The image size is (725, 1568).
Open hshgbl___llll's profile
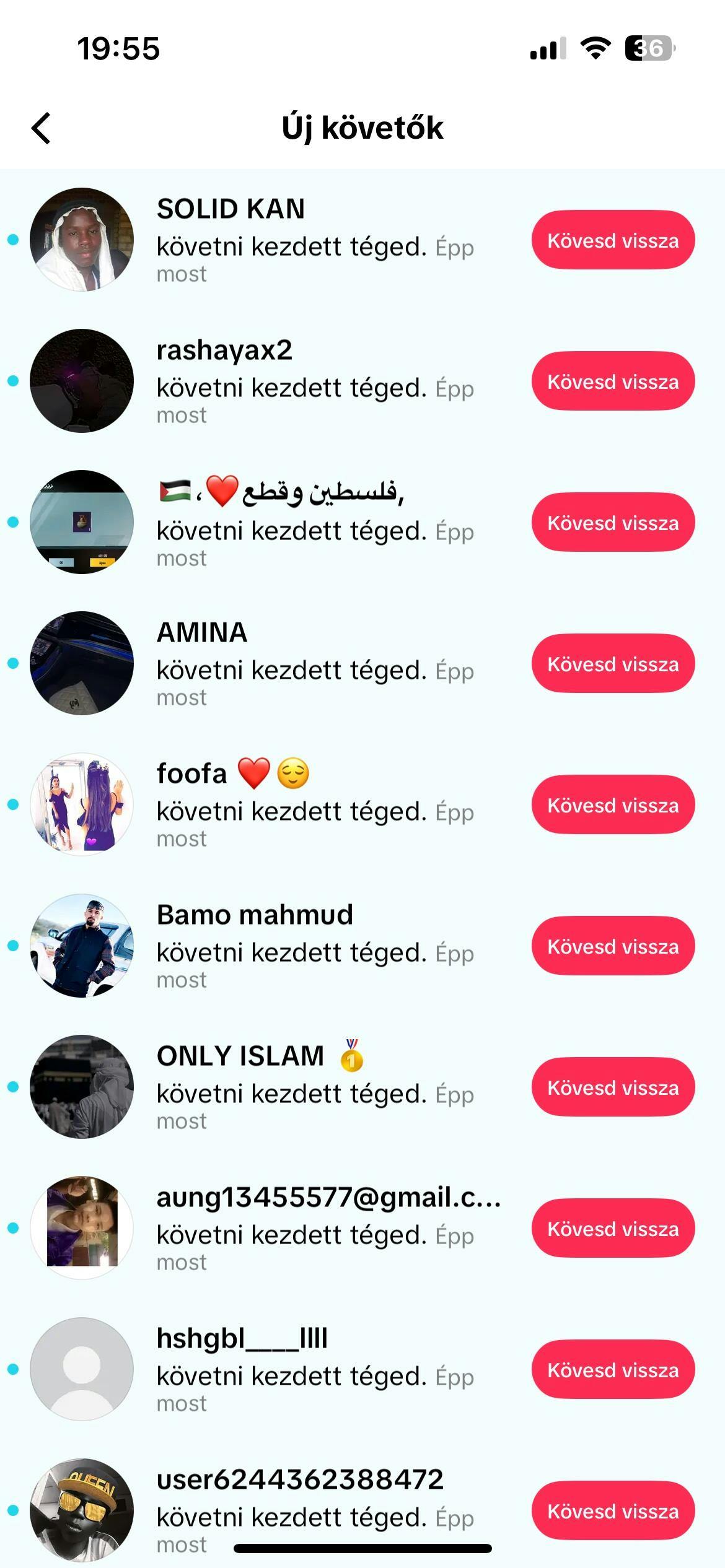[x=242, y=1339]
